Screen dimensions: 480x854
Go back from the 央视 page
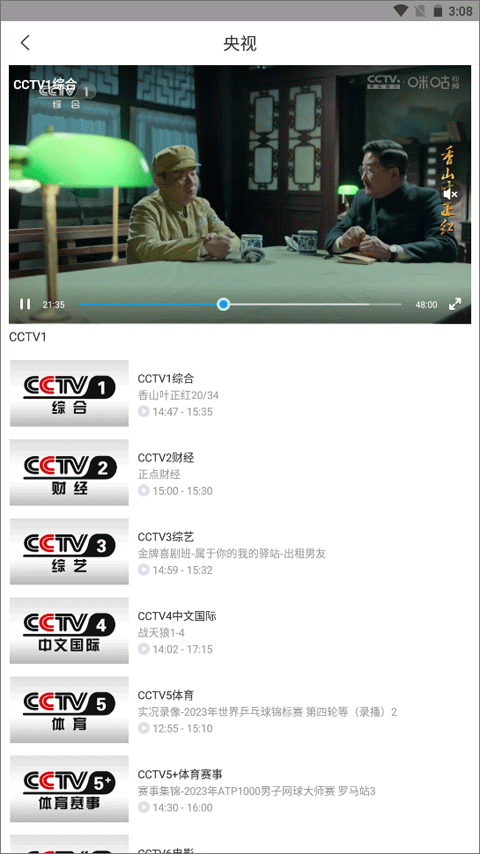tap(25, 42)
